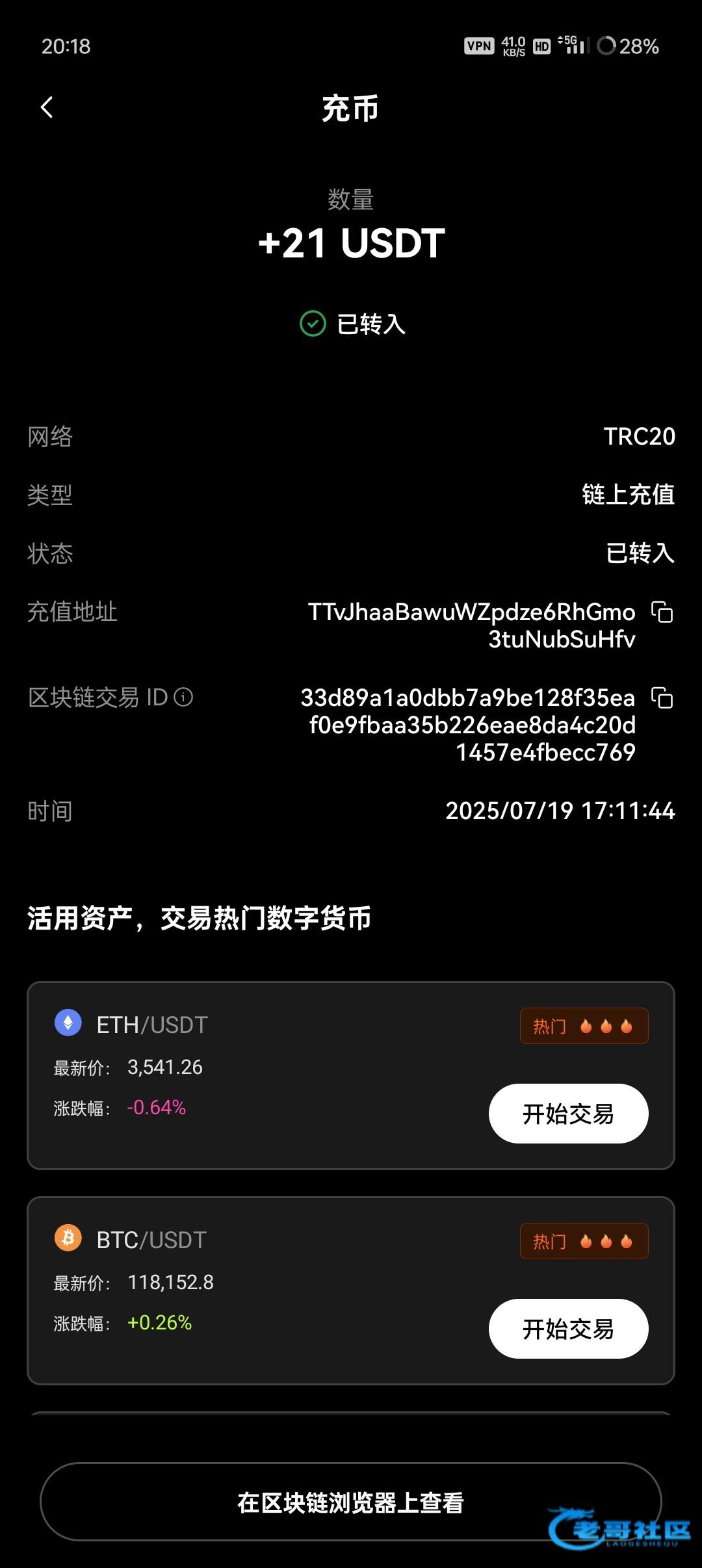Image resolution: width=702 pixels, height=1568 pixels.
Task: Copy the 区块链交易 ID hash
Action: click(x=662, y=698)
